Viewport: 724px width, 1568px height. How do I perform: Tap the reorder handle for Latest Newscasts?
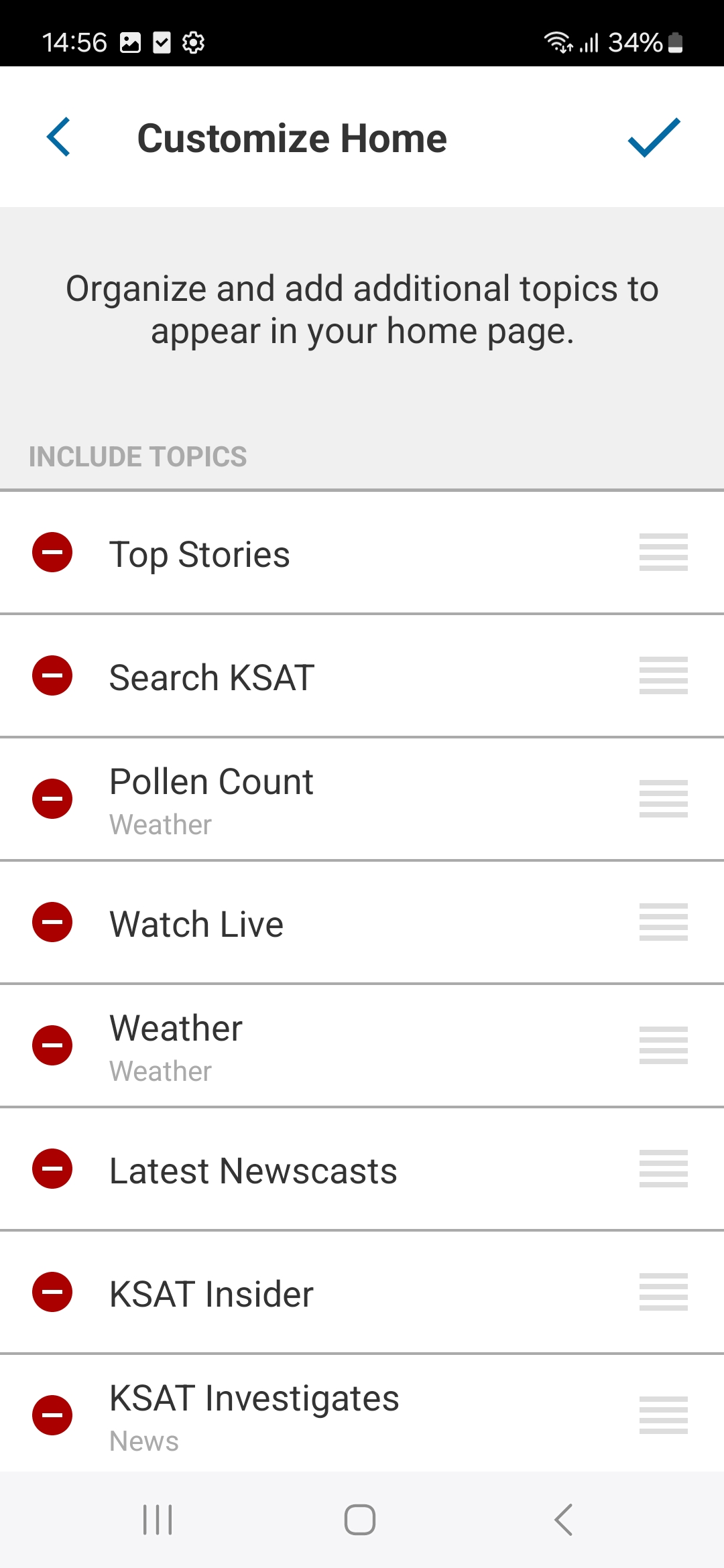point(664,1169)
